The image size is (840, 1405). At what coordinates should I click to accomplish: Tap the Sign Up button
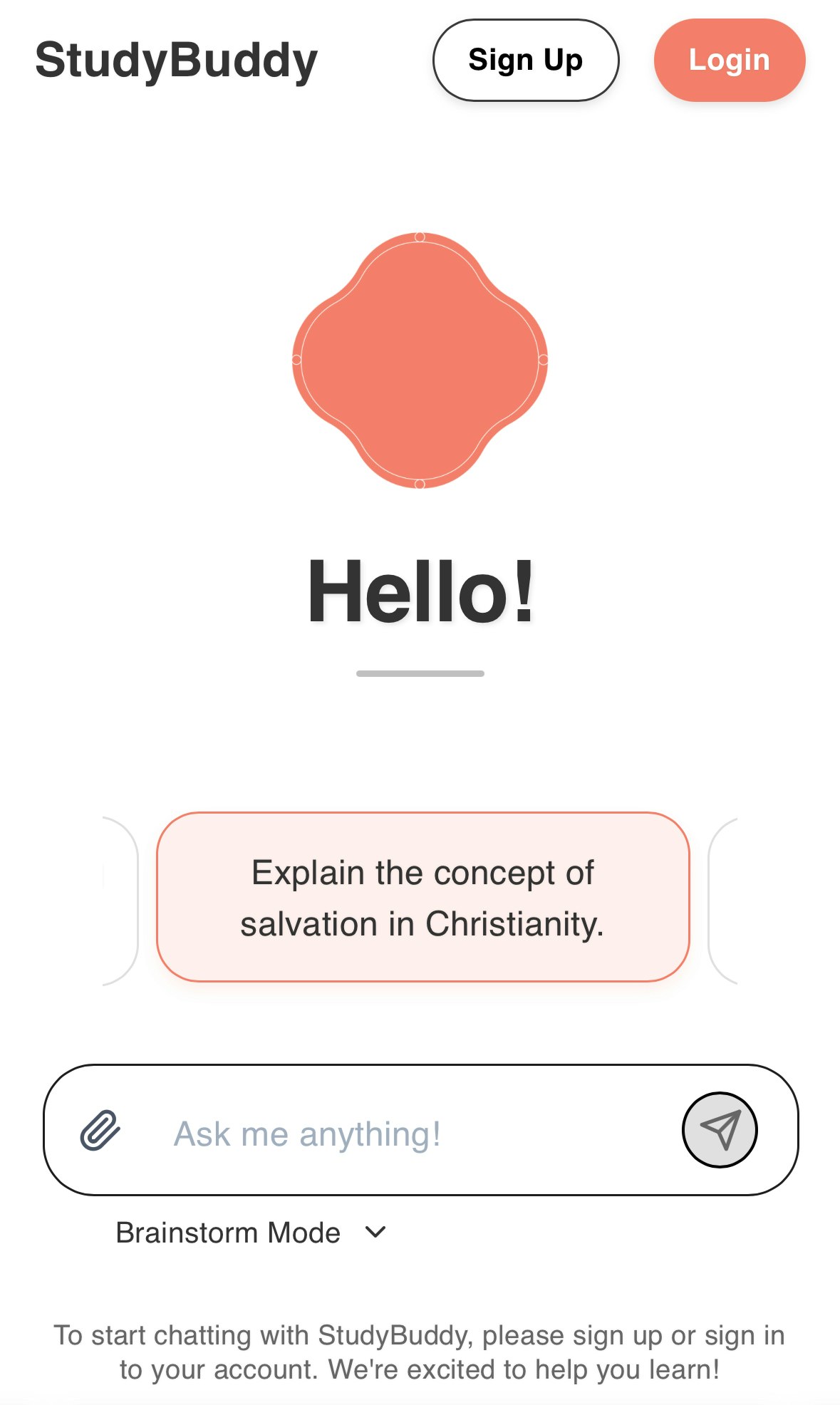(x=526, y=61)
